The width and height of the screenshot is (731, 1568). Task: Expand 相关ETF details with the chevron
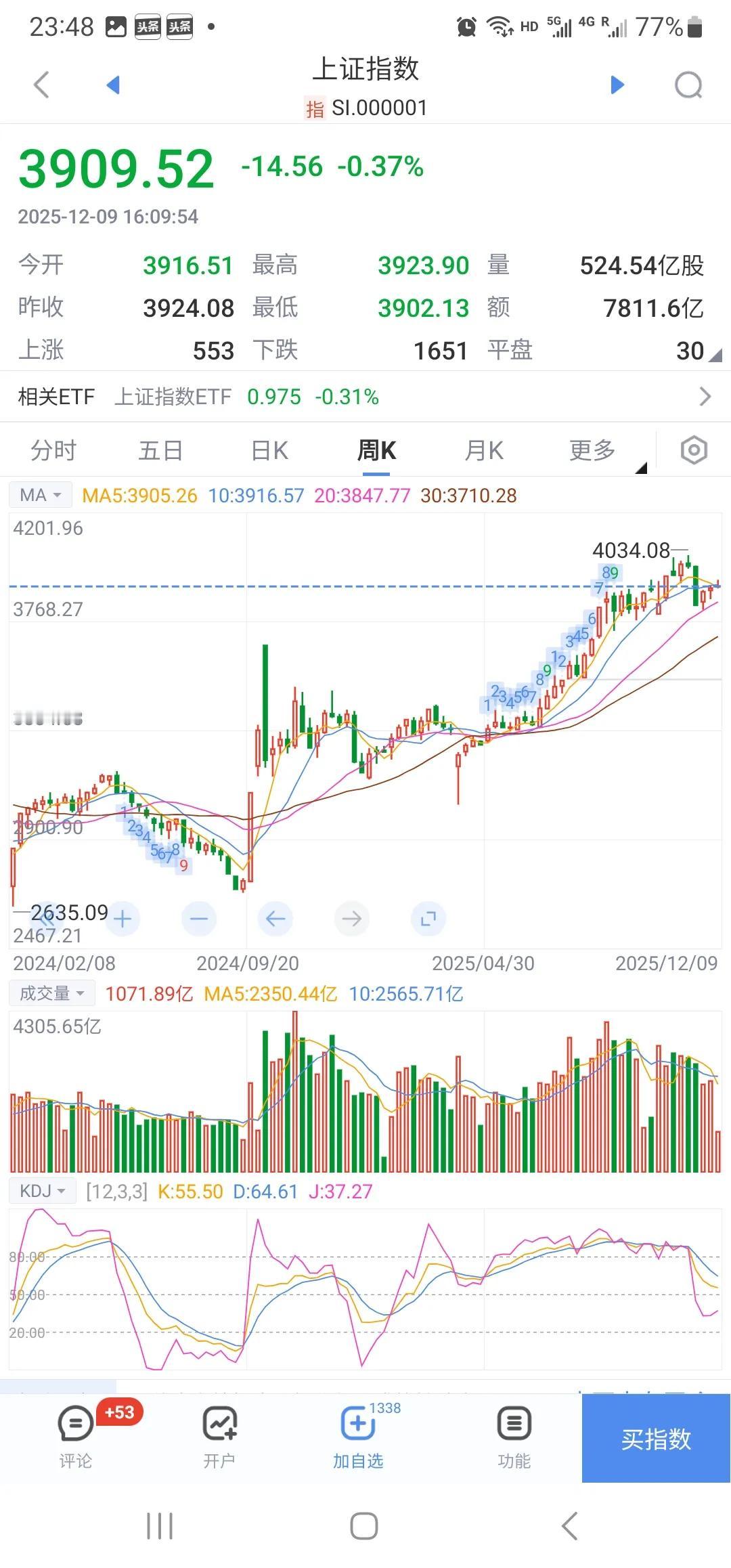click(707, 397)
